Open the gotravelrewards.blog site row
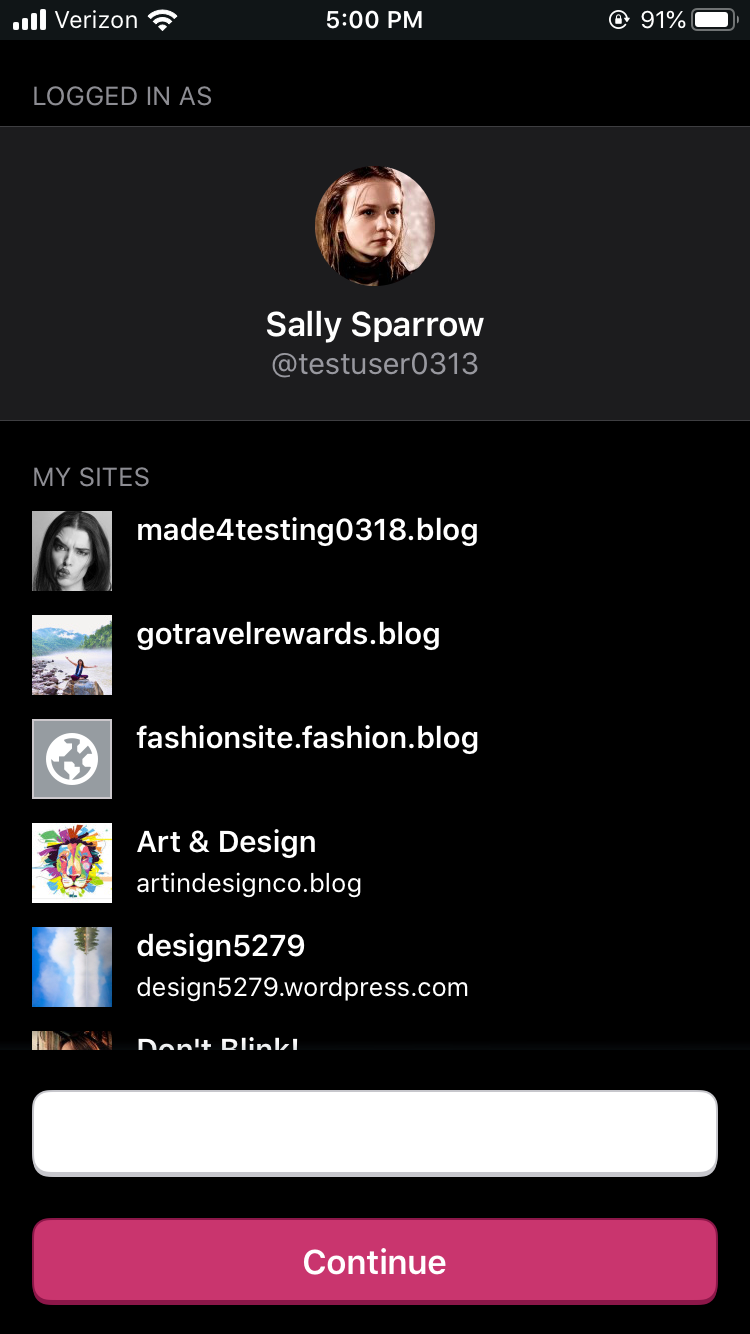The width and height of the screenshot is (750, 1334). coord(288,635)
